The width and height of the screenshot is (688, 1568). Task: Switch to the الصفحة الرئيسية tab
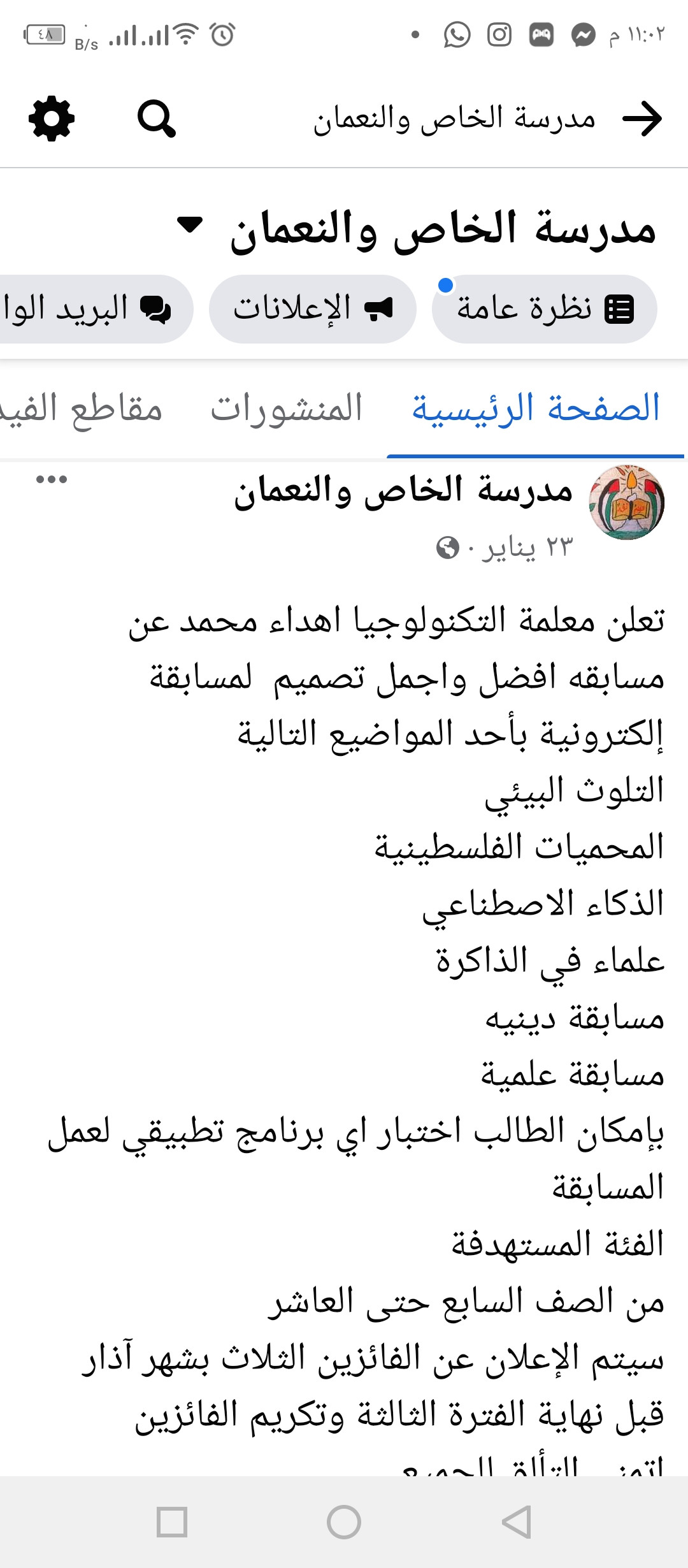[x=535, y=409]
